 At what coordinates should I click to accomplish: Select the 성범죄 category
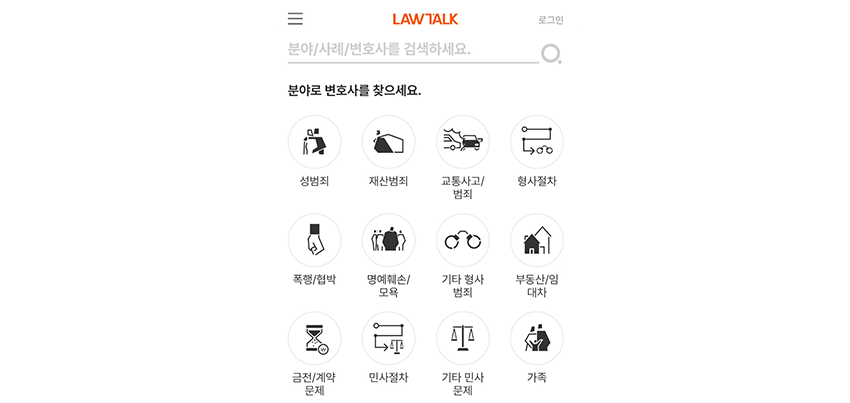click(314, 142)
